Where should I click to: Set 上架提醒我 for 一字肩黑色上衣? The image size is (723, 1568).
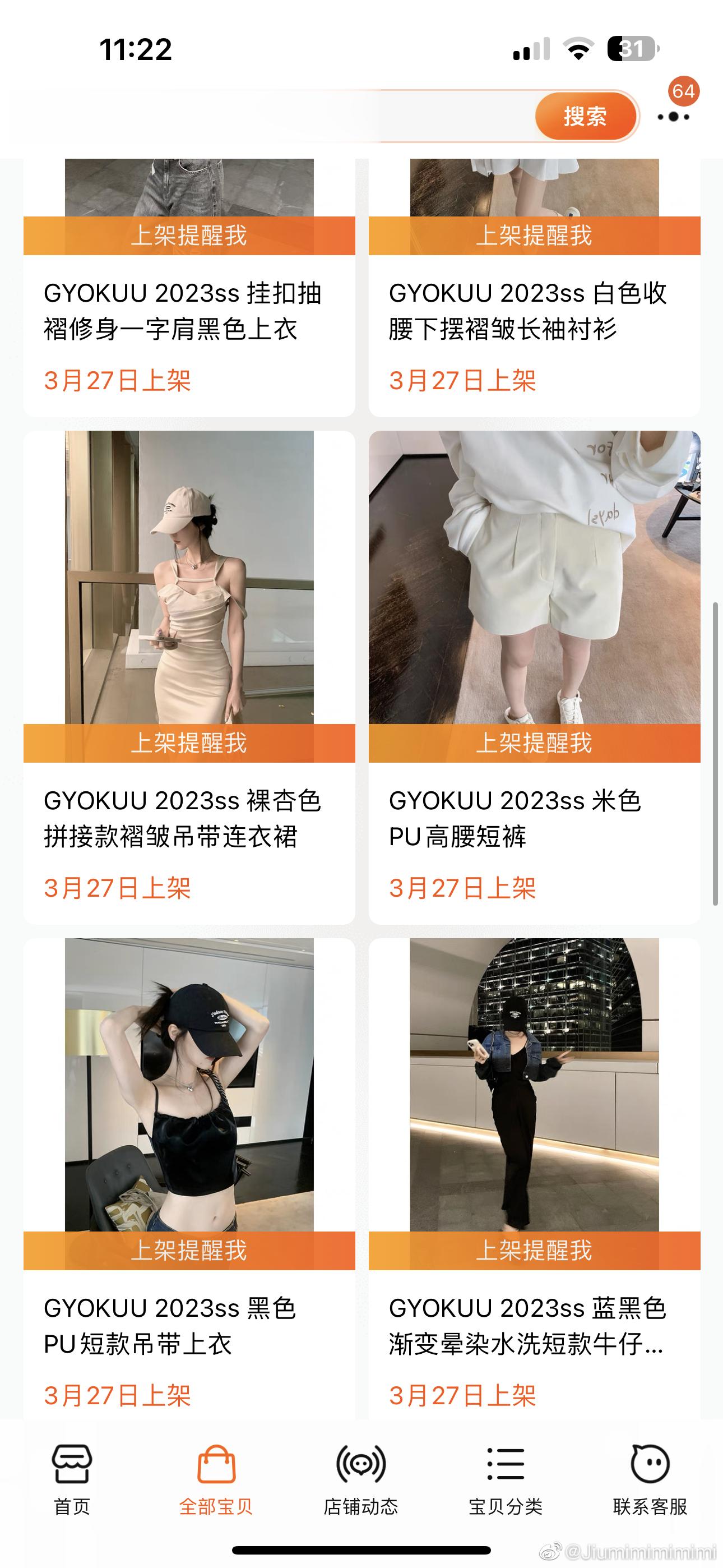coord(189,236)
